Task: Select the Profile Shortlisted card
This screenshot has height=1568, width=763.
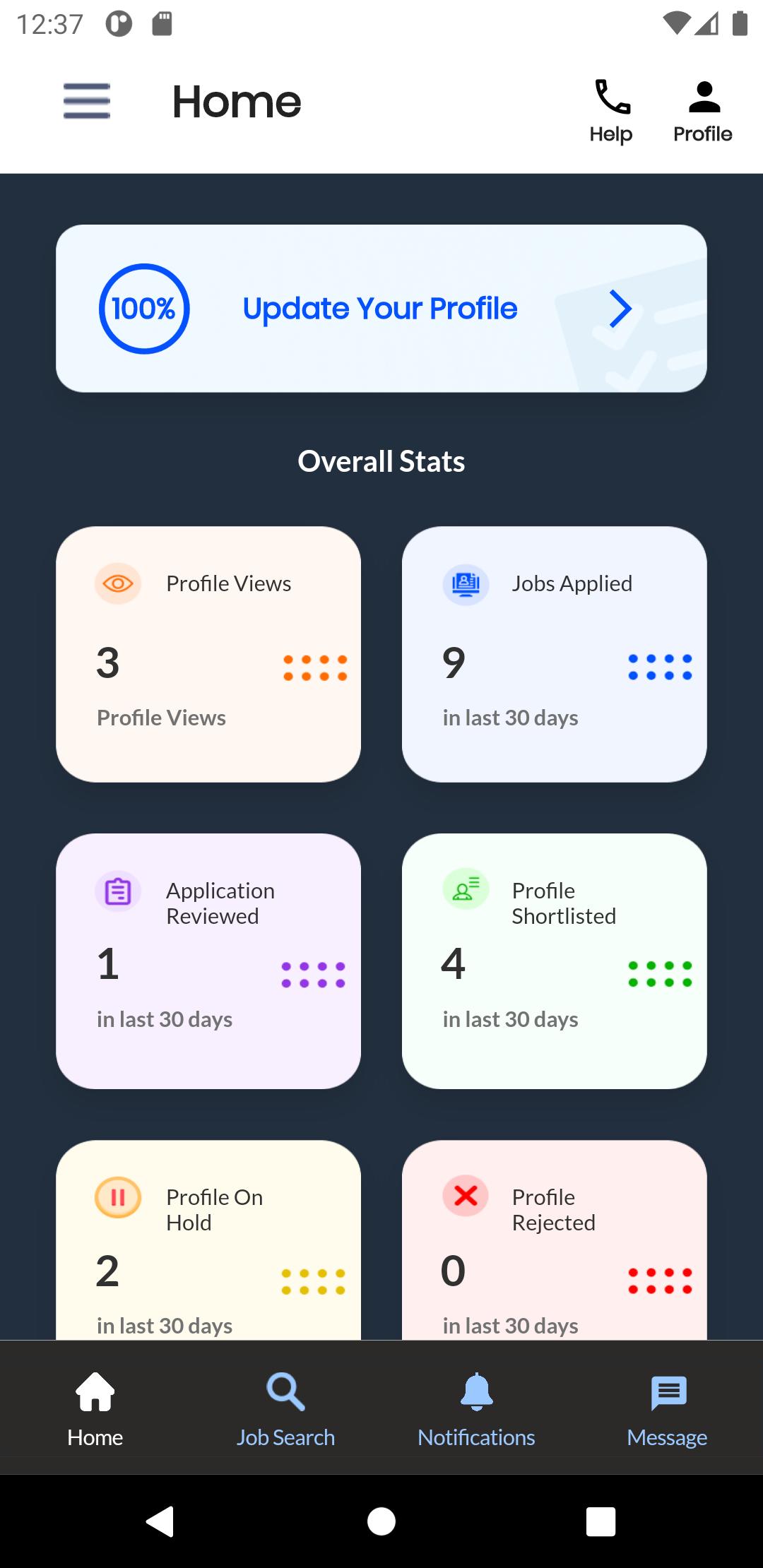Action: 555,961
